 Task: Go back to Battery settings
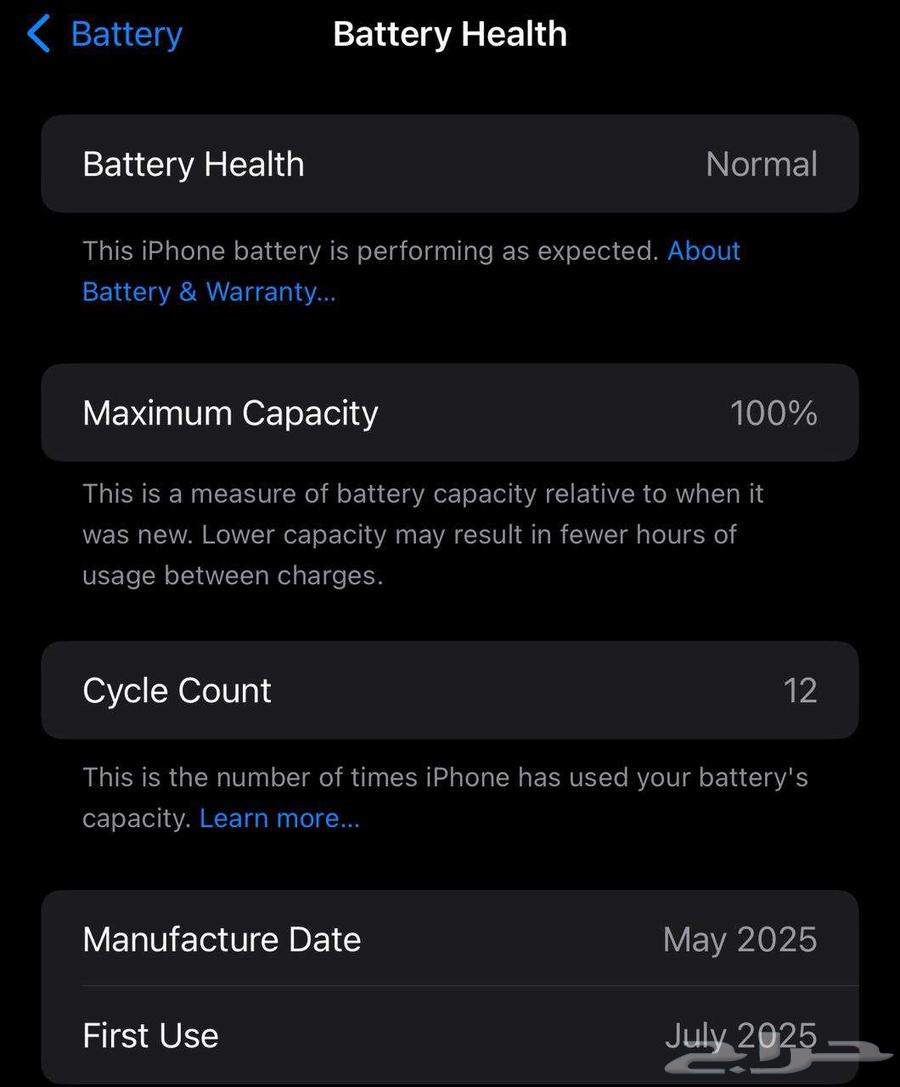tap(105, 34)
